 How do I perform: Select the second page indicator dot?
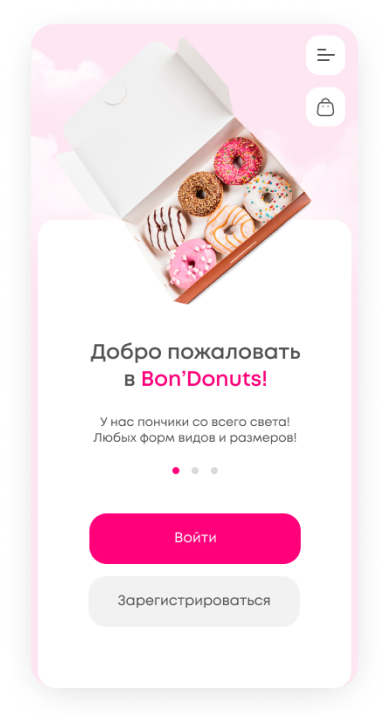click(195, 471)
